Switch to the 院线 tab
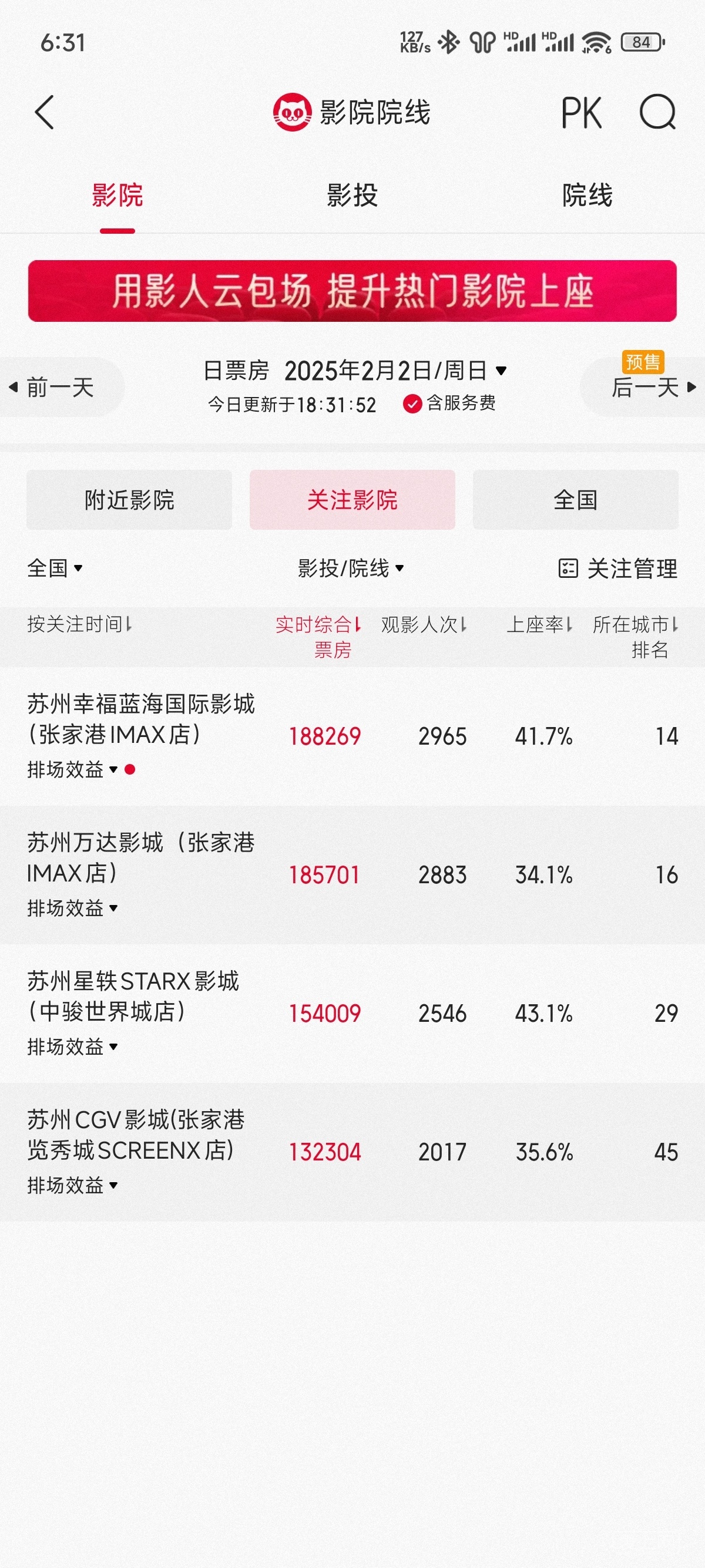The width and height of the screenshot is (705, 1568). point(587,196)
